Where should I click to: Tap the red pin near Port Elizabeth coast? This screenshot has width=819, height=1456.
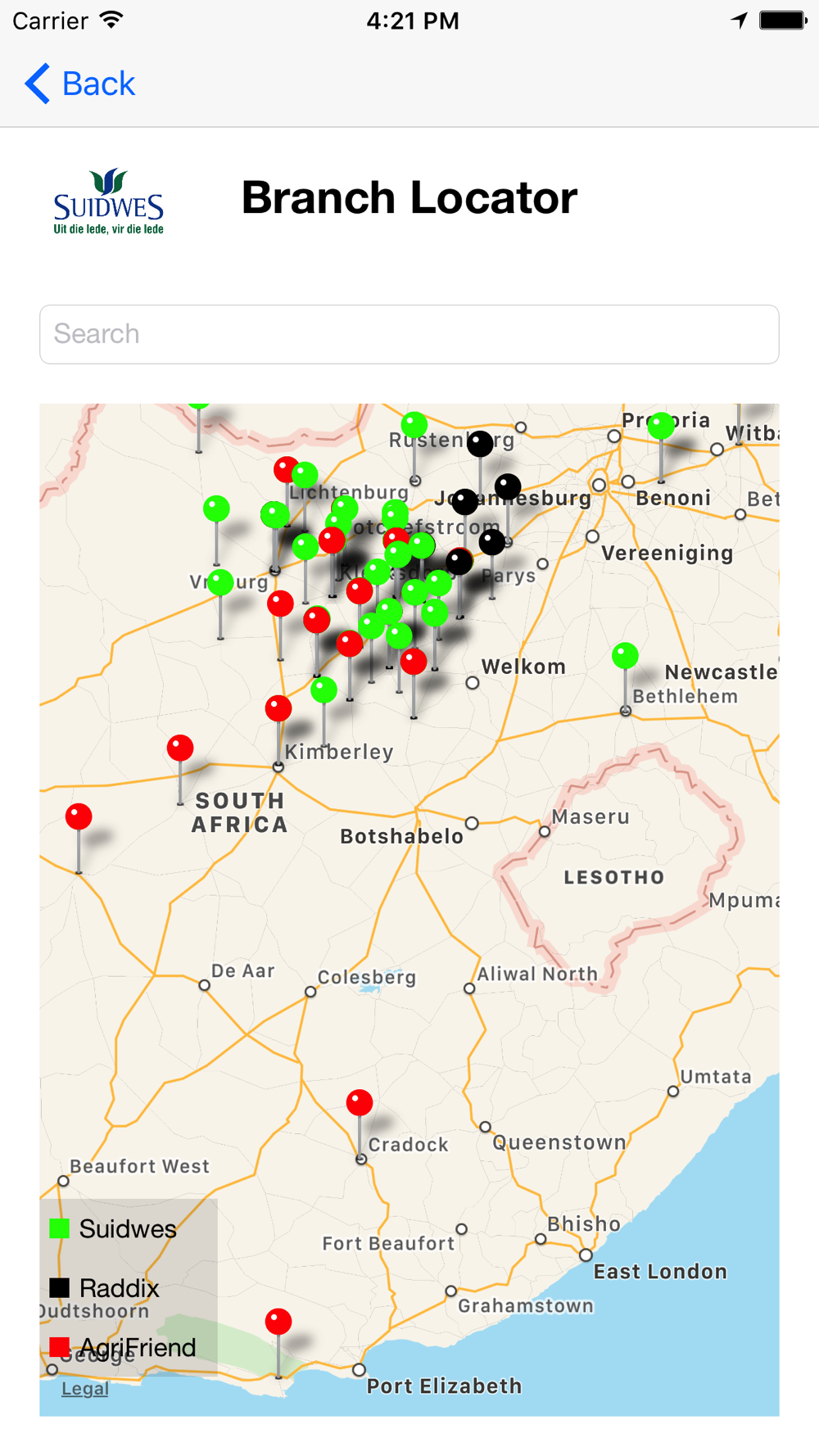[x=278, y=1322]
